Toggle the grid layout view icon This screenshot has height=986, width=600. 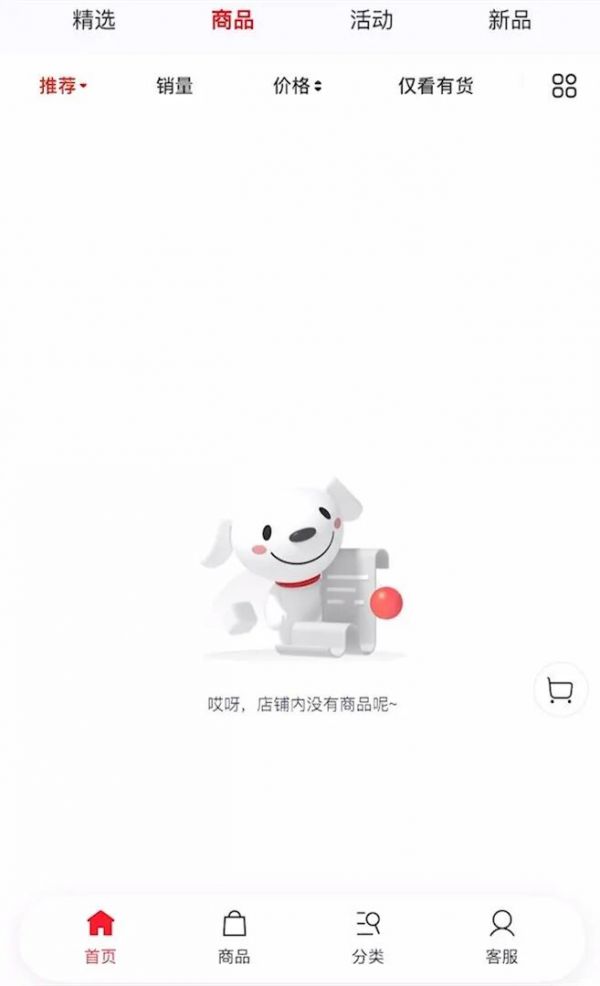tap(564, 86)
